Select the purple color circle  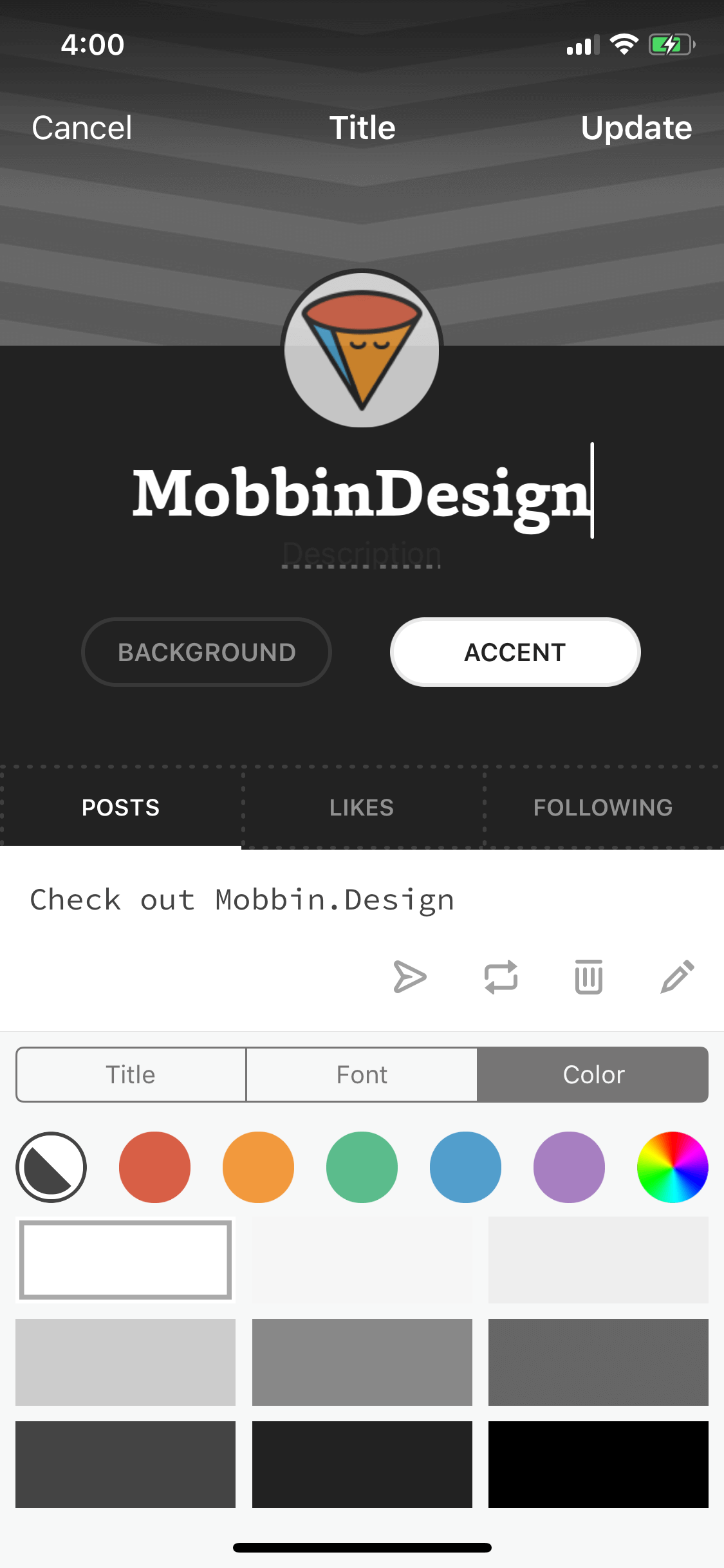(569, 1167)
